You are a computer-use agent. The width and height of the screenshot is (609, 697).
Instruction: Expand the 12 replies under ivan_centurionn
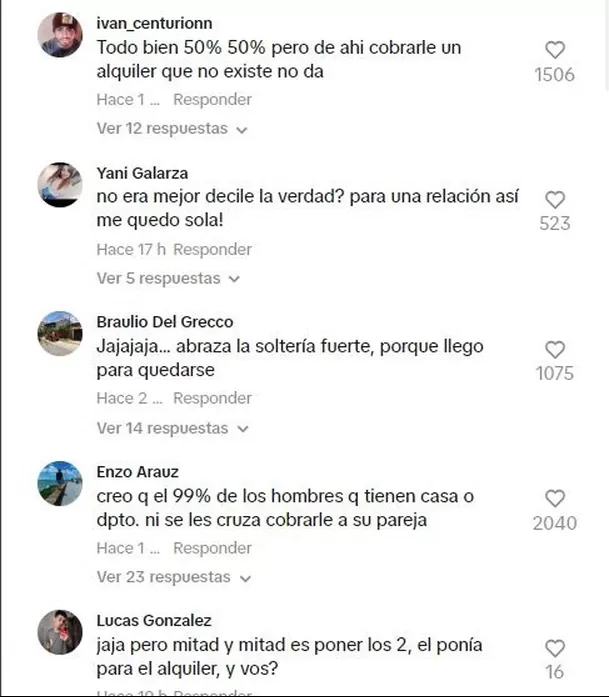pyautogui.click(x=171, y=129)
